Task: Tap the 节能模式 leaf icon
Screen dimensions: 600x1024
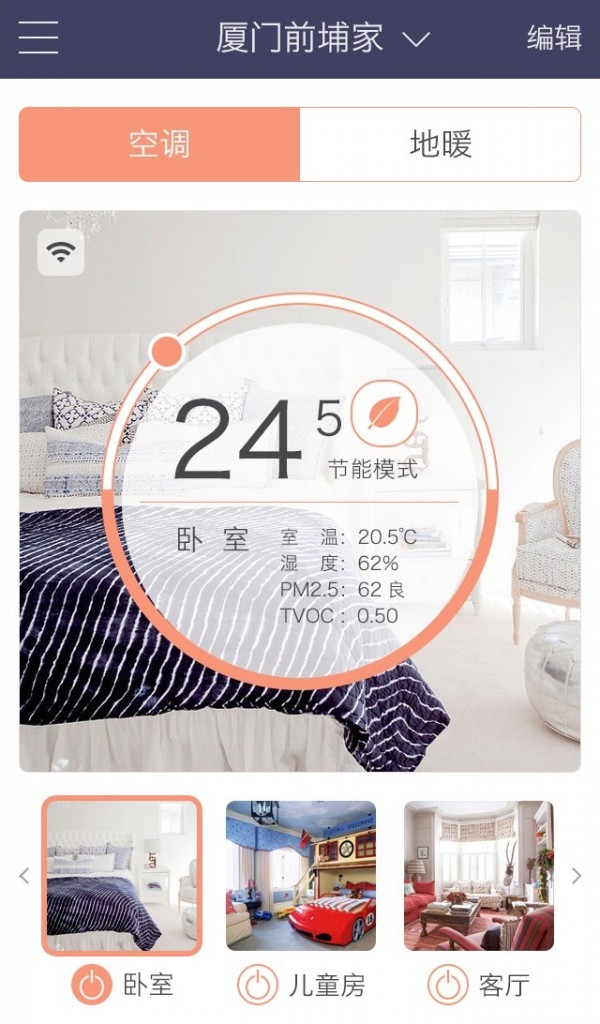Action: click(383, 412)
